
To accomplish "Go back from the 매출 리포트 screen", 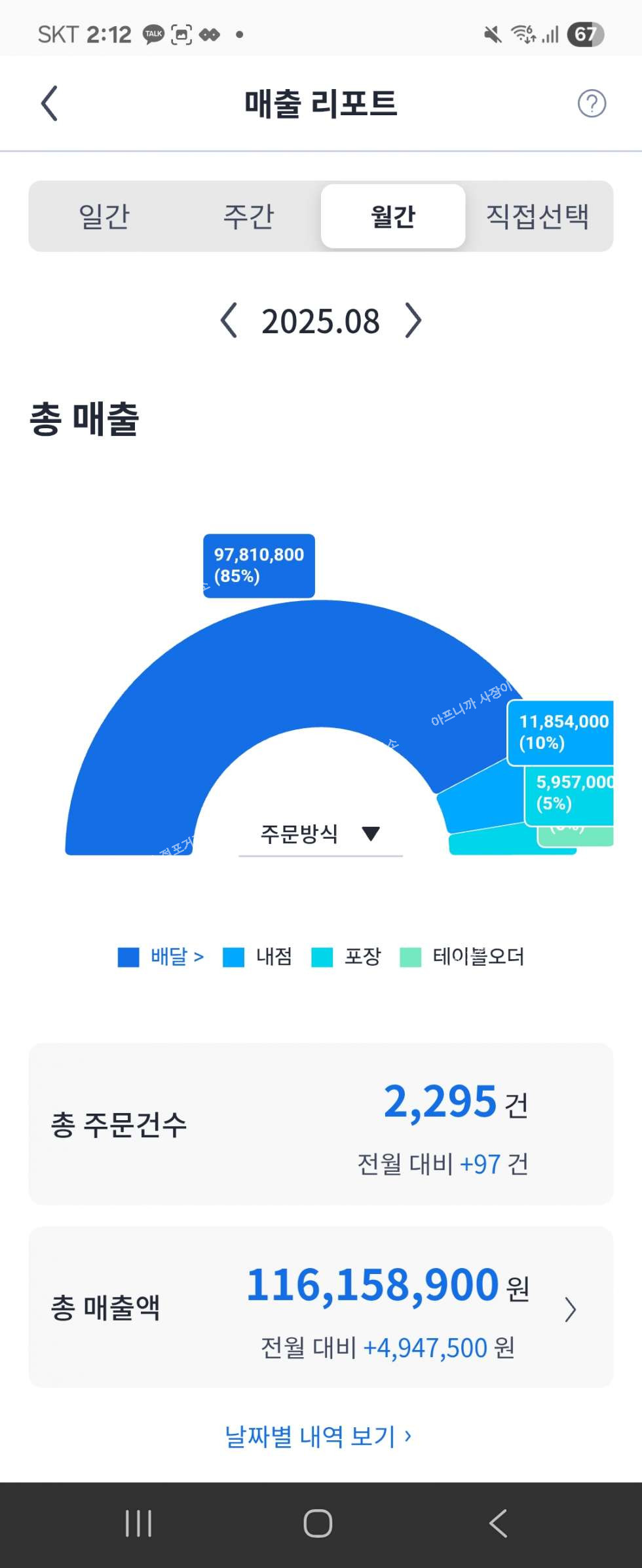I will (x=50, y=103).
